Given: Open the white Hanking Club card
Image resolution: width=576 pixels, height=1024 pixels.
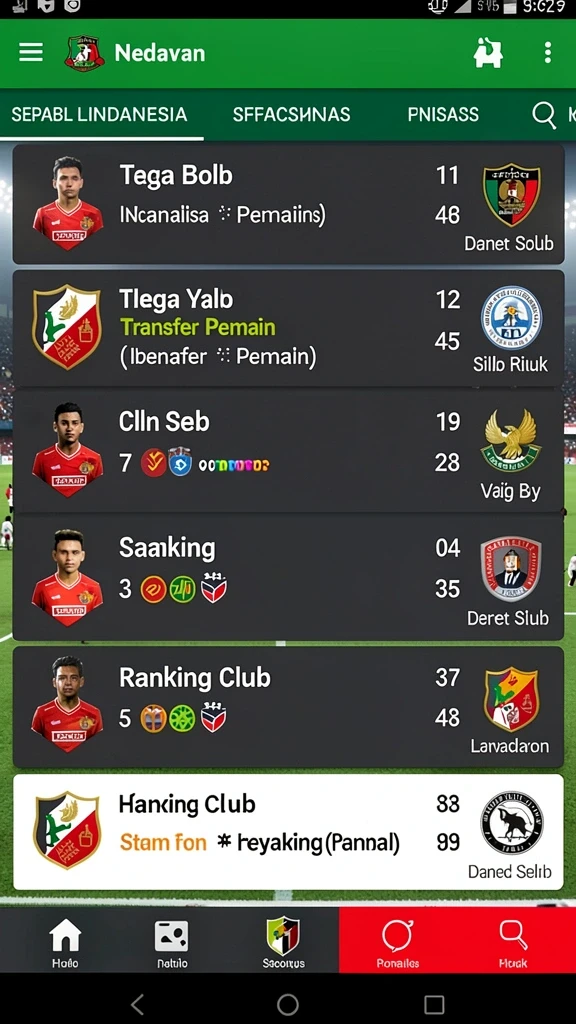Looking at the screenshot, I should tap(288, 831).
